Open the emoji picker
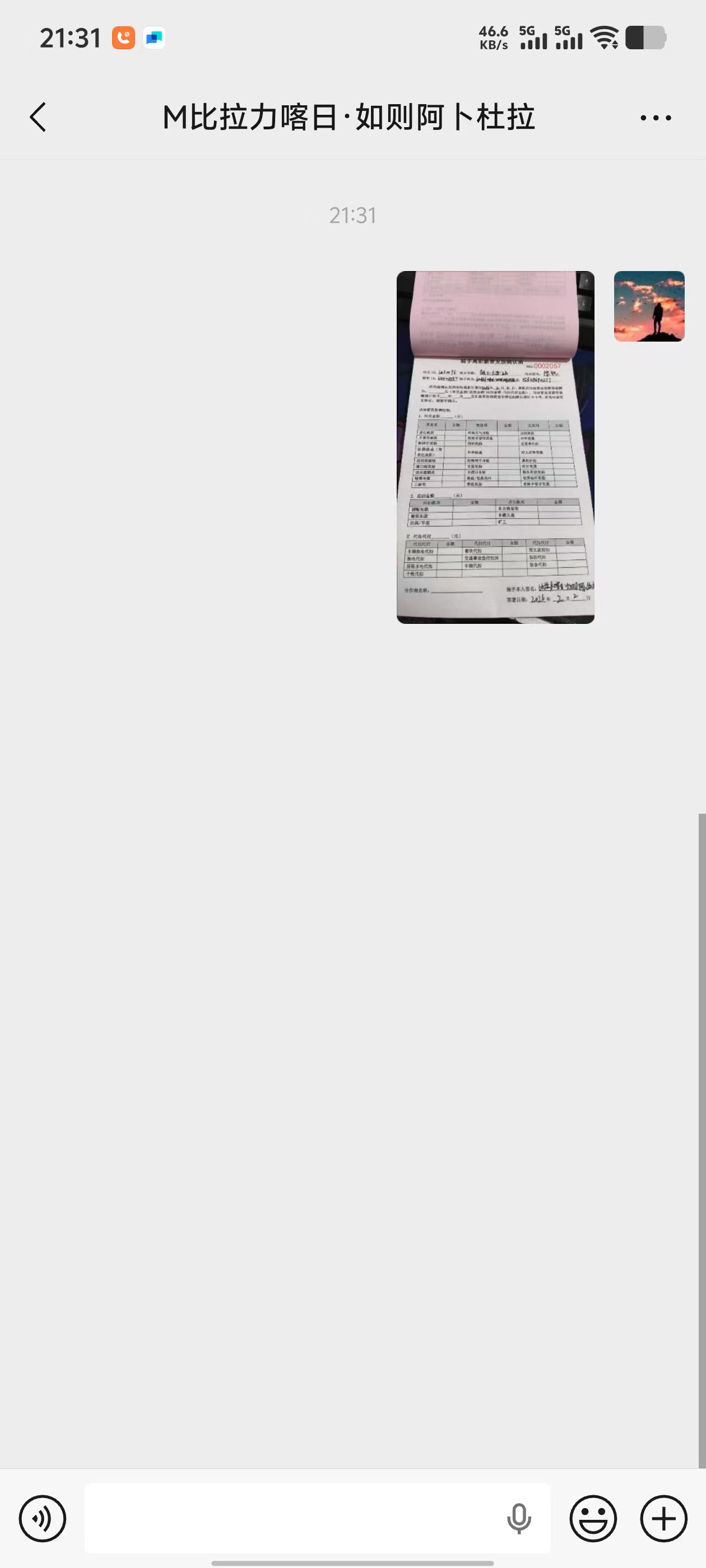Image resolution: width=706 pixels, height=1568 pixels. pos(593,1519)
